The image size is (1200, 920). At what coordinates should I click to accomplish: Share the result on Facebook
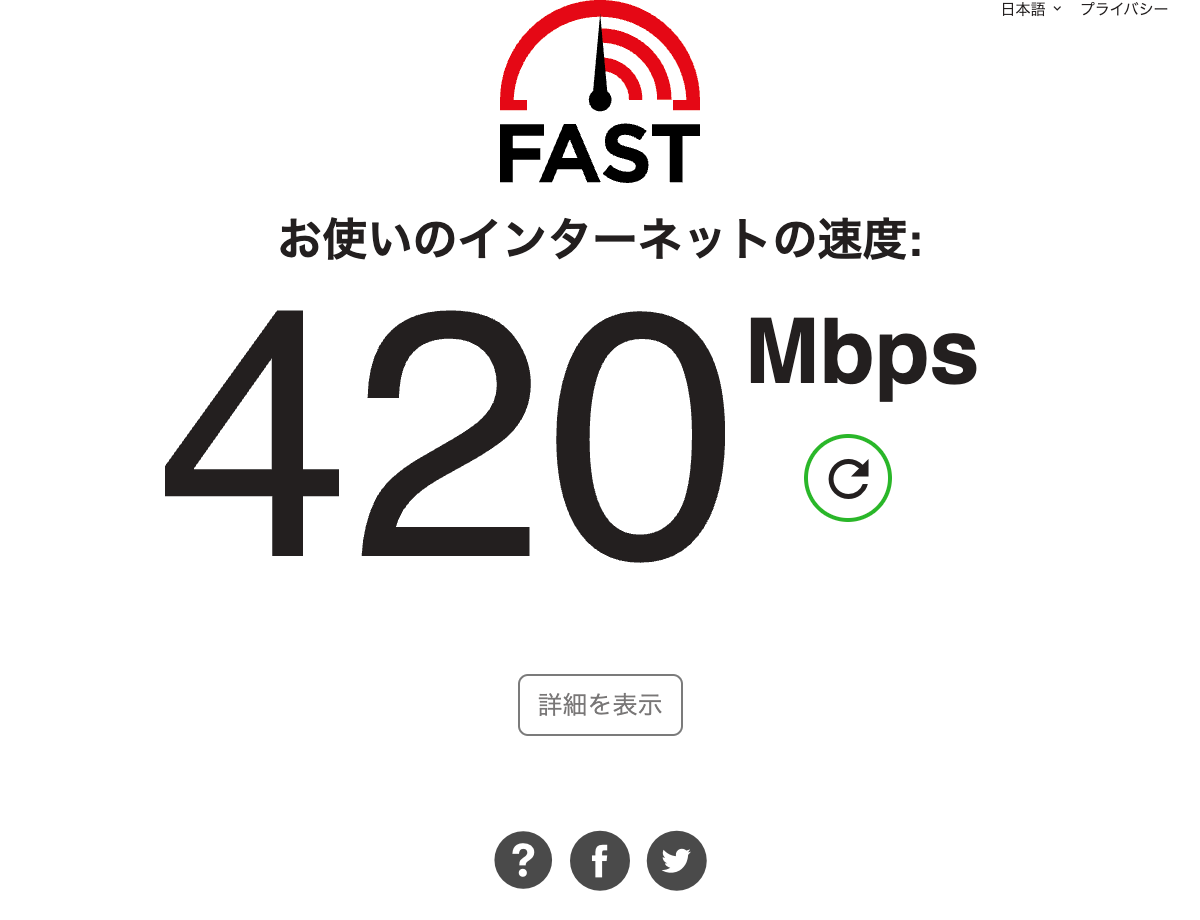pos(600,860)
